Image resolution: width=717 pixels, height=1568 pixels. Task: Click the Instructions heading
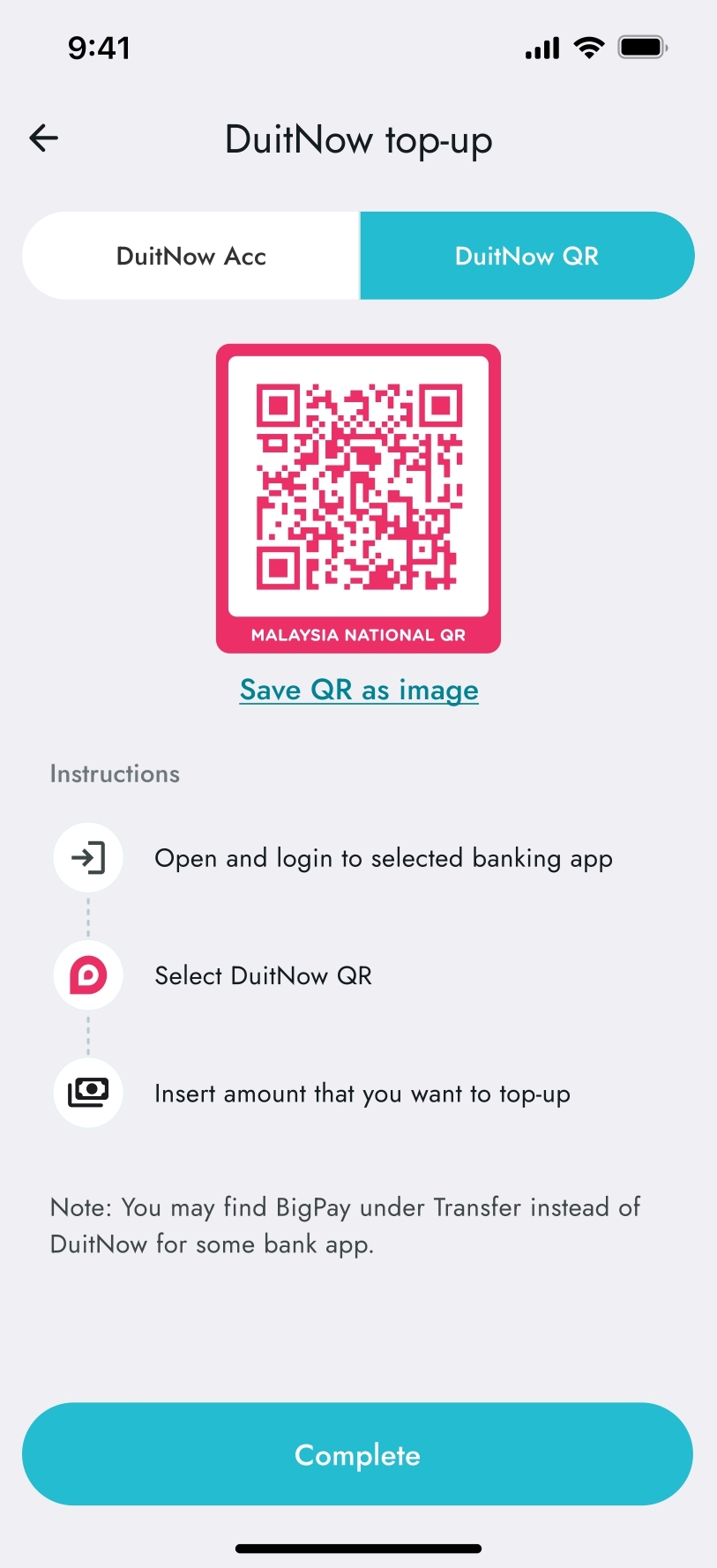115,773
